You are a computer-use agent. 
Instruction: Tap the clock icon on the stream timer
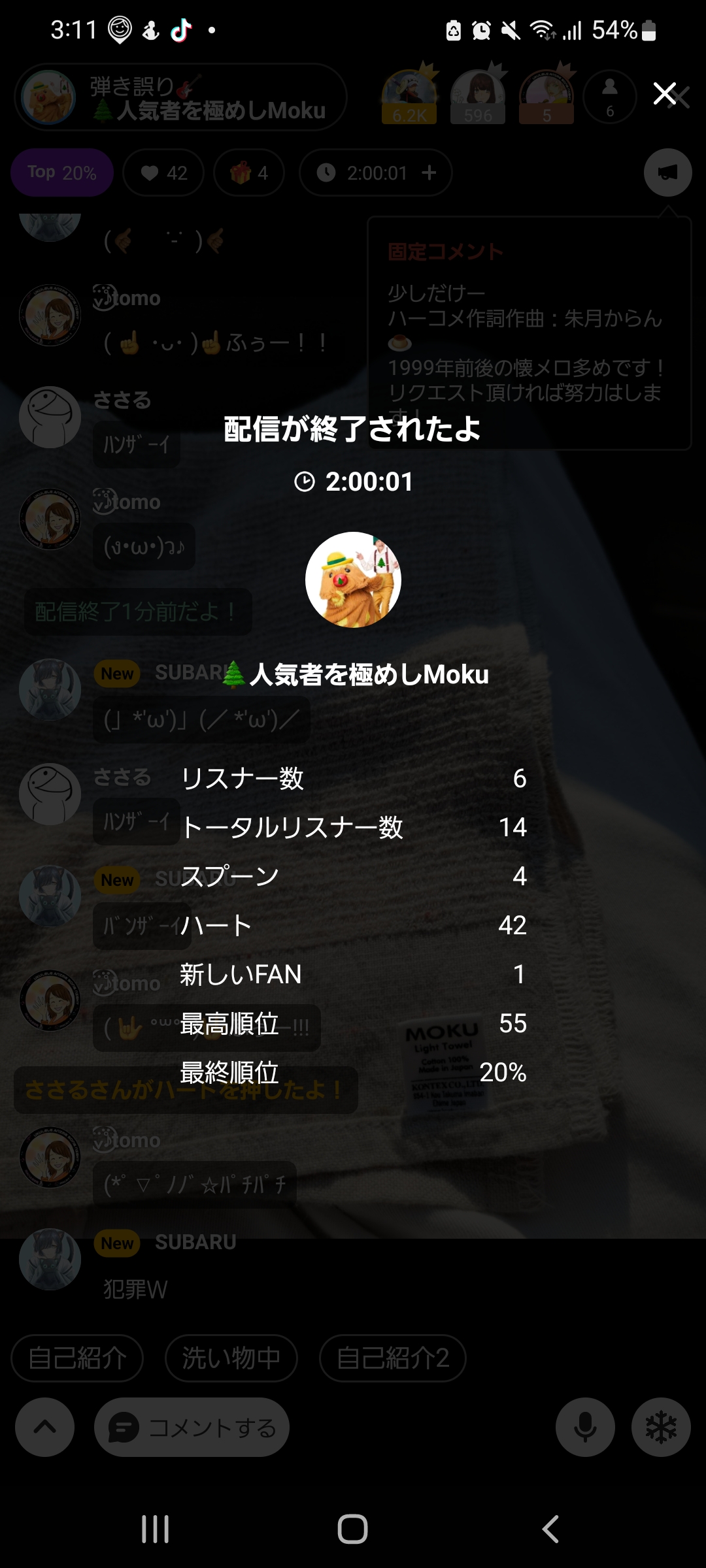coord(327,172)
